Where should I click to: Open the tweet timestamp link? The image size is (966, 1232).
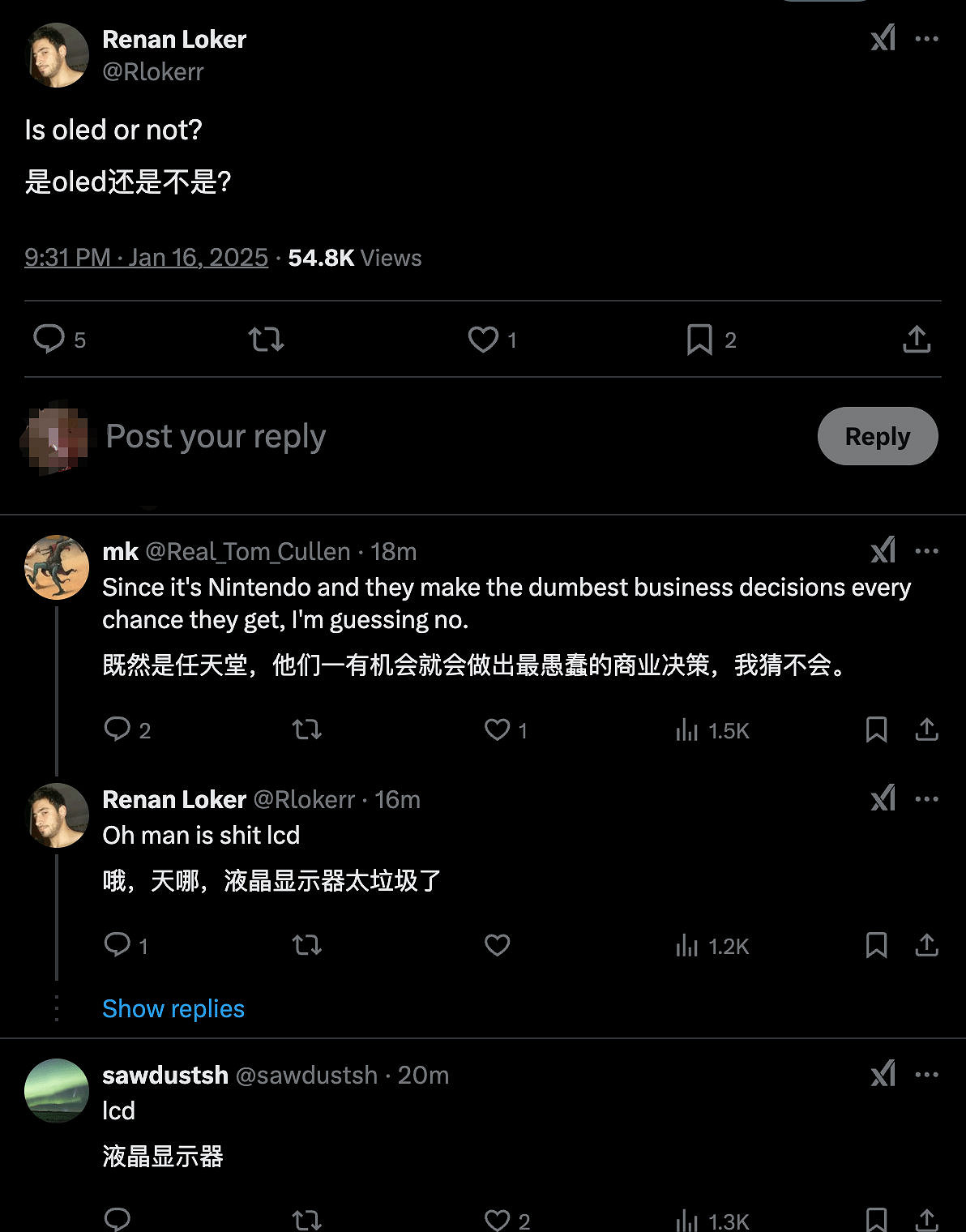(x=146, y=258)
